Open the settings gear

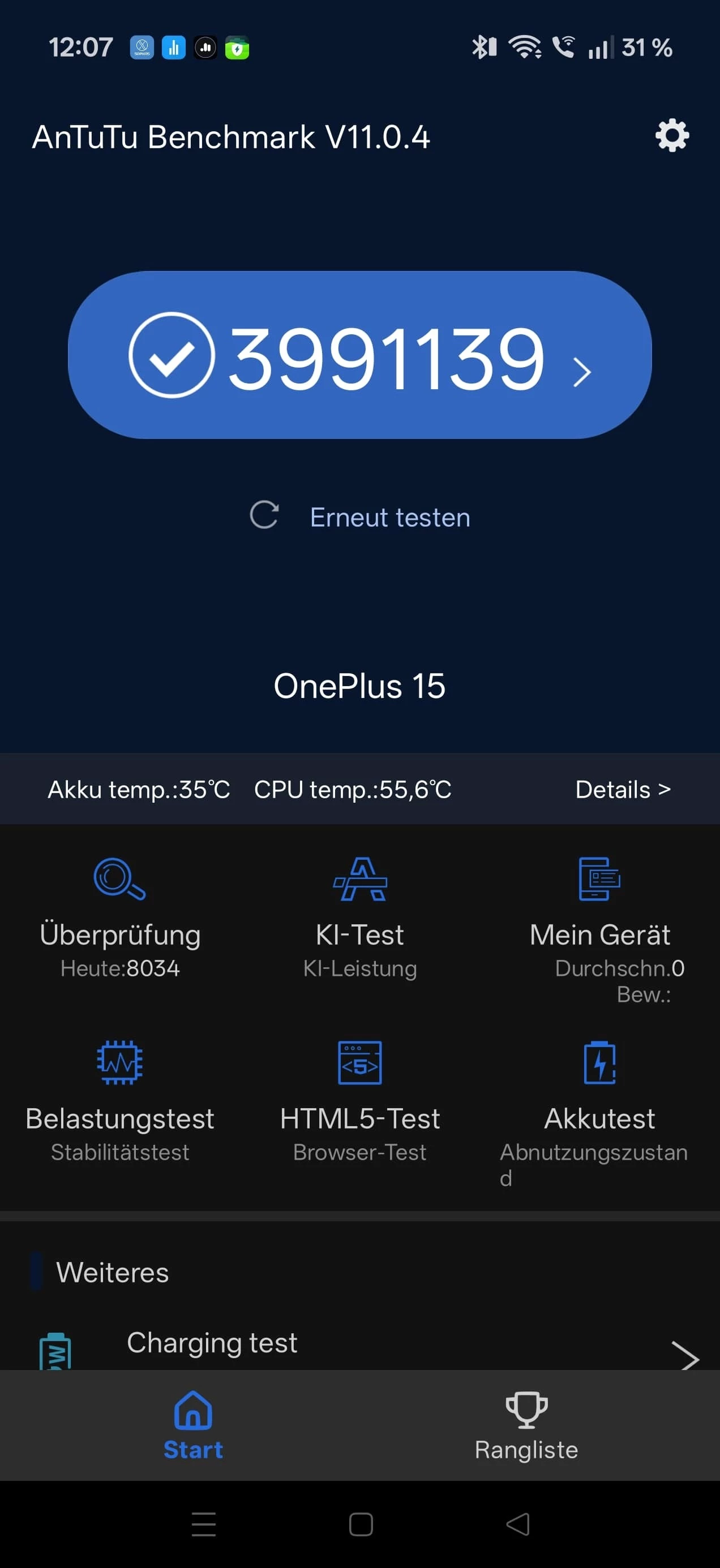tap(671, 135)
